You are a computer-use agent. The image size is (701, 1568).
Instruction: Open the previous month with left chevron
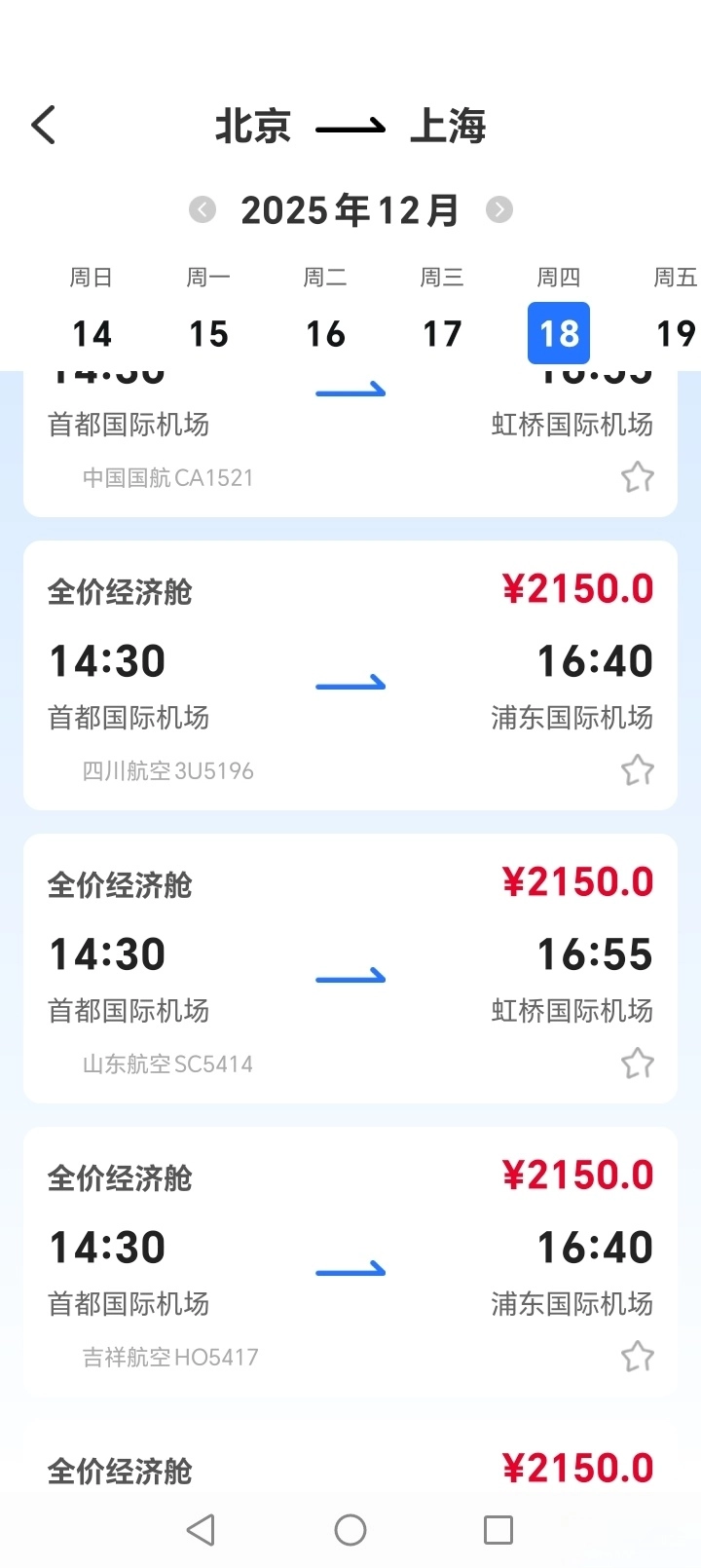[x=202, y=210]
